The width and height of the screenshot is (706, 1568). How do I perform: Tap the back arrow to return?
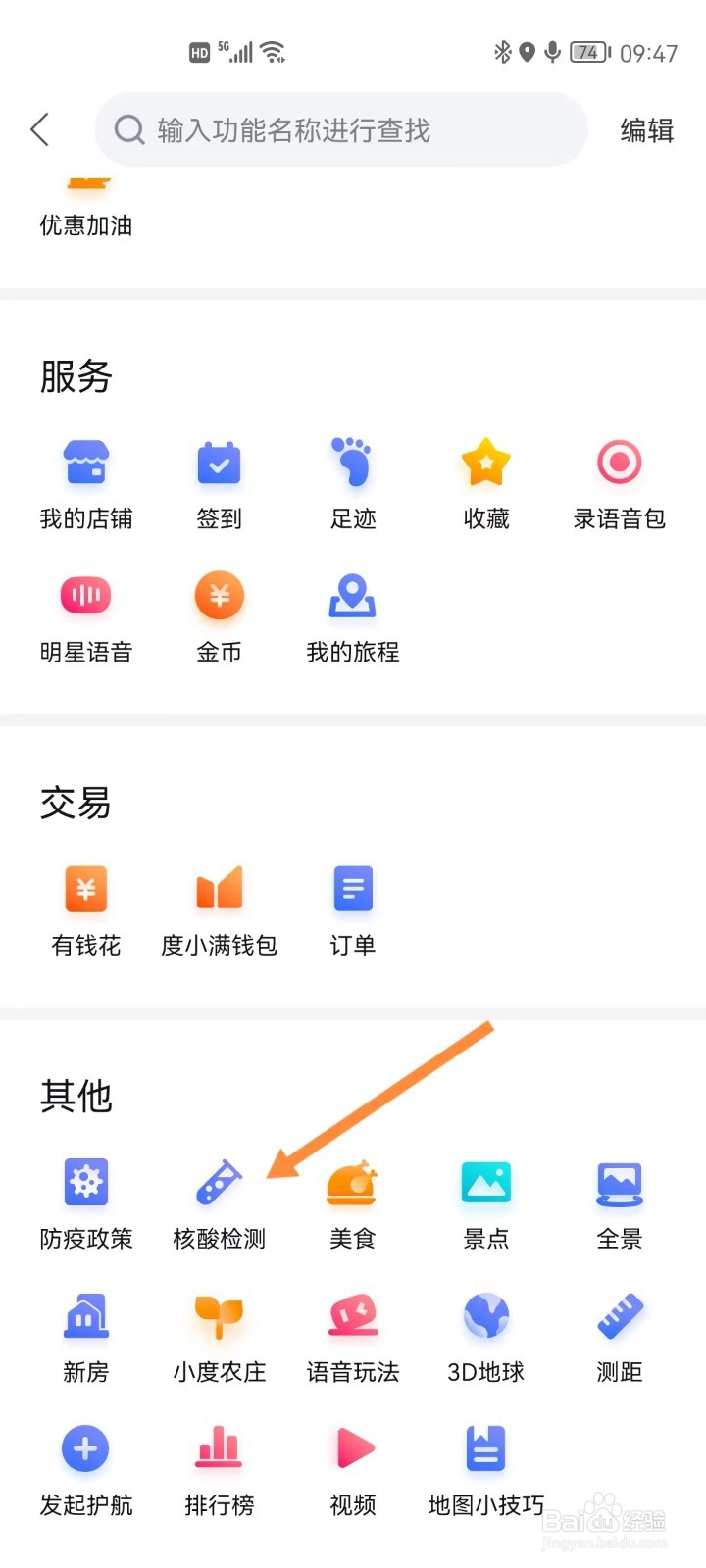(39, 128)
